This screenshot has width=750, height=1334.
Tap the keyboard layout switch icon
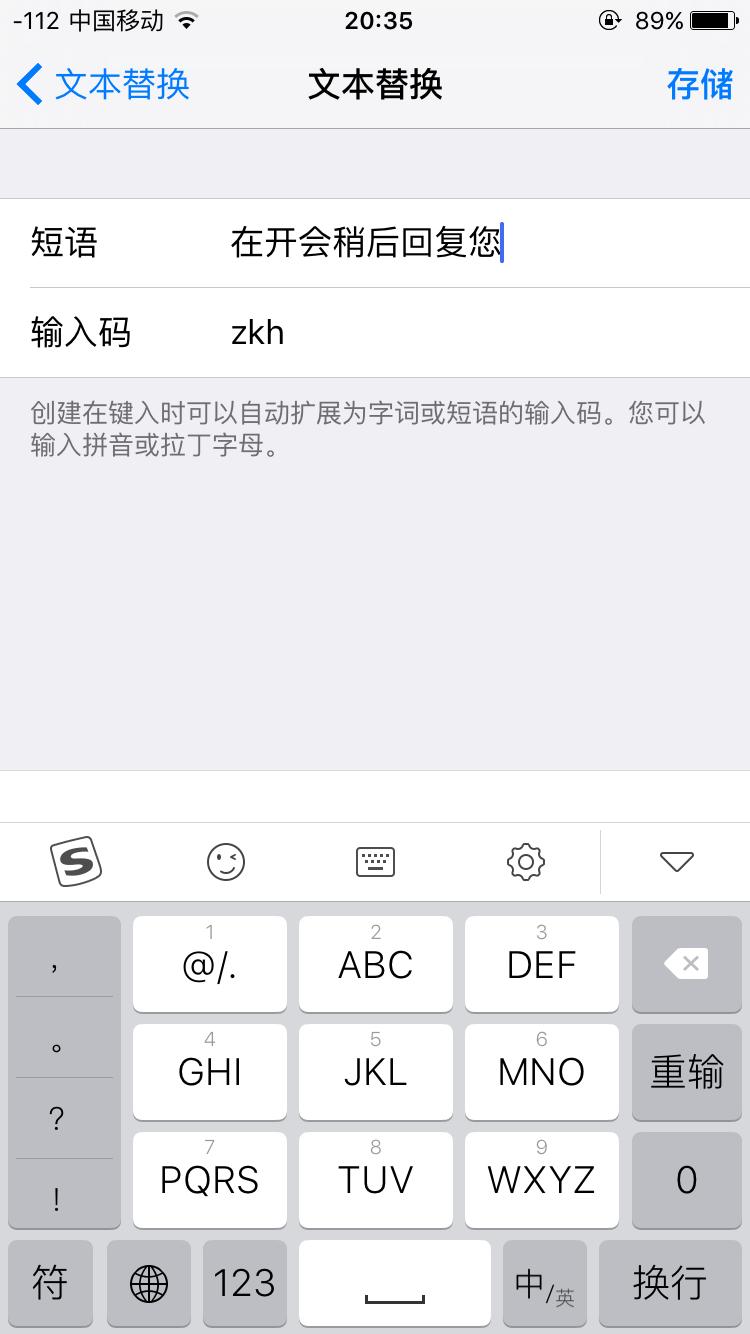375,861
